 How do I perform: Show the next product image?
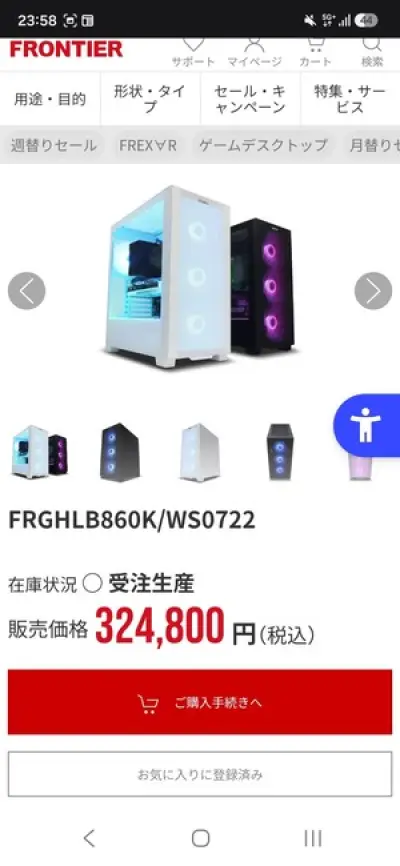click(373, 291)
